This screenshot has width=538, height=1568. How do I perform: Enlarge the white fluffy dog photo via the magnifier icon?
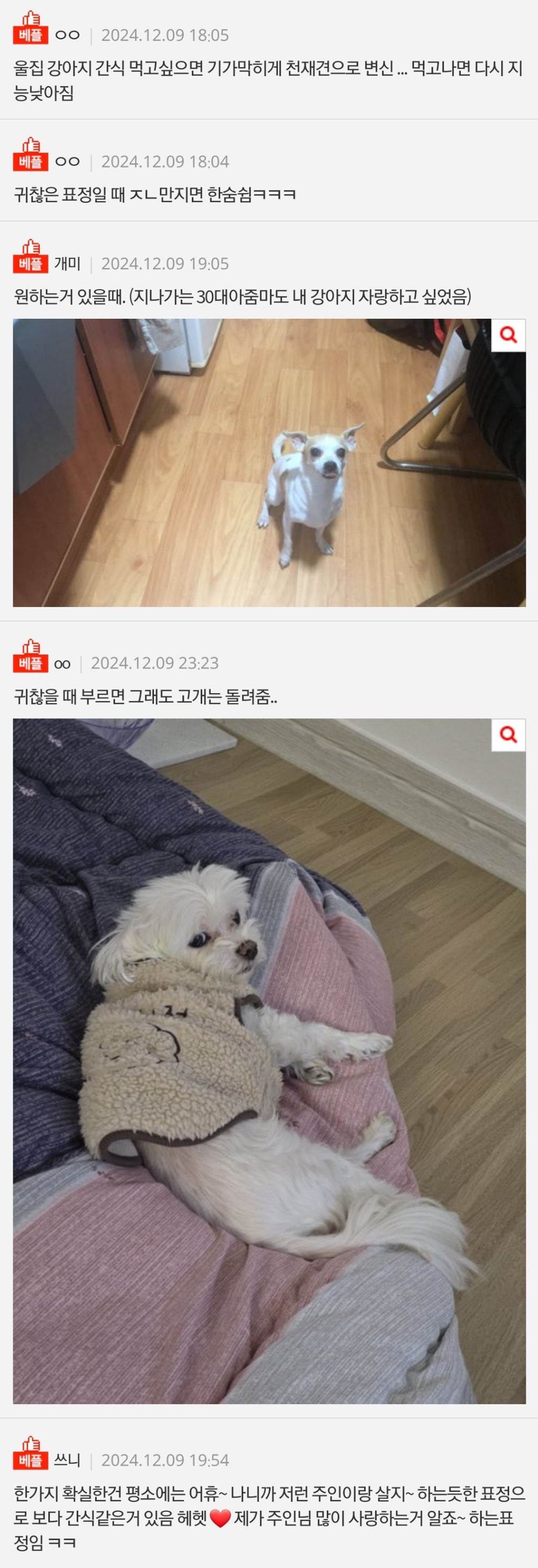(508, 735)
